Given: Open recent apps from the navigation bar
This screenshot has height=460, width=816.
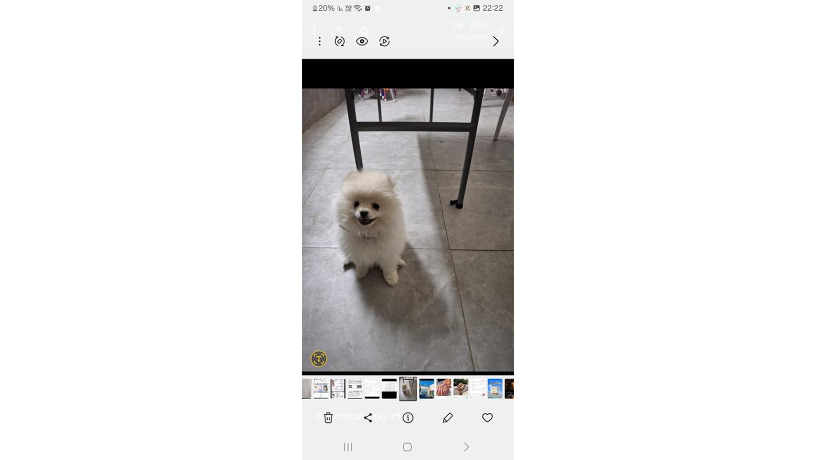Looking at the screenshot, I should [348, 447].
